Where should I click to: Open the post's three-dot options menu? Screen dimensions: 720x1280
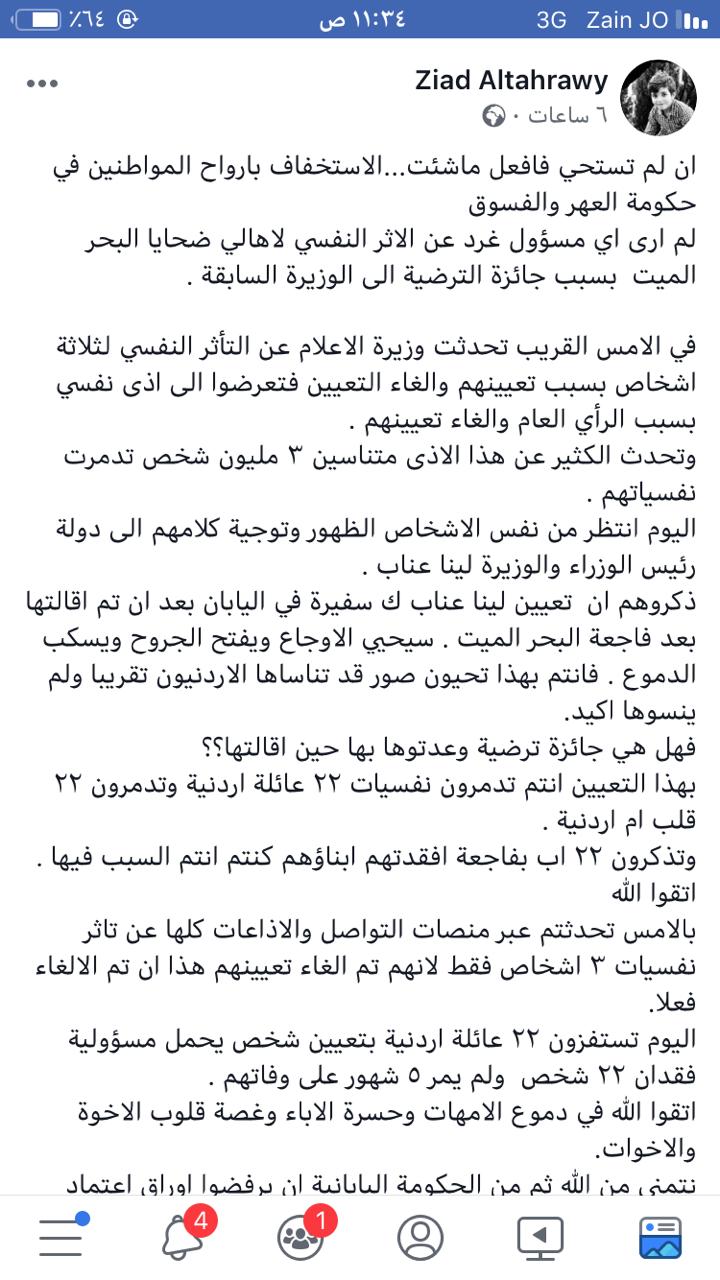coord(42,84)
